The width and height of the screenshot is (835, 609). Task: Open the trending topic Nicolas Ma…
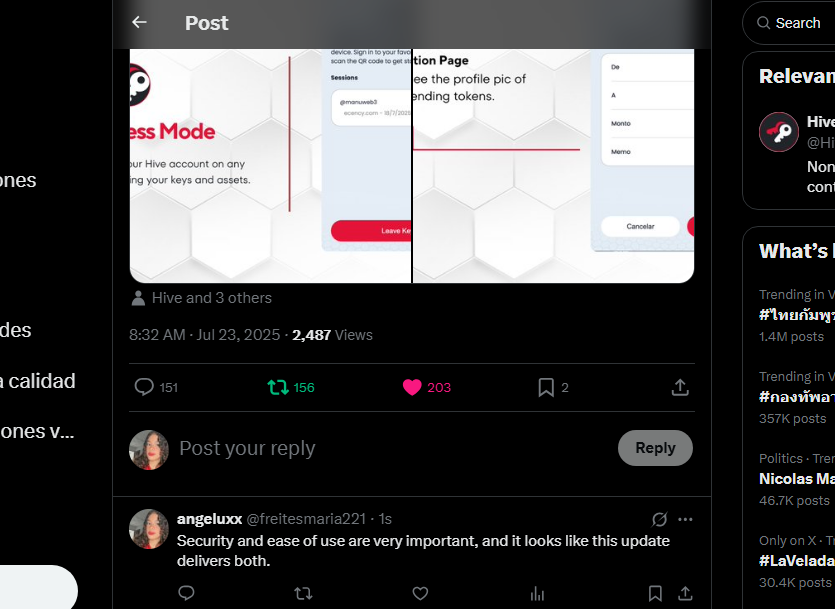coord(796,478)
